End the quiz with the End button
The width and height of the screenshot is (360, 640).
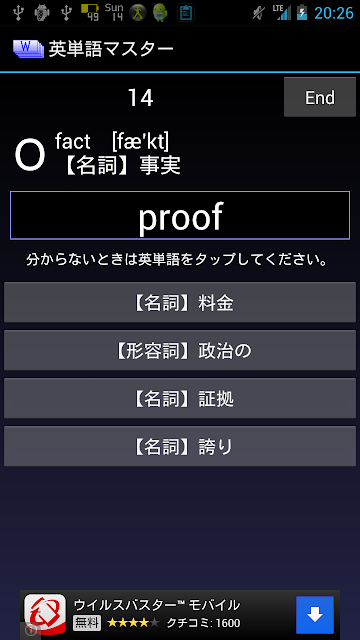(x=320, y=97)
